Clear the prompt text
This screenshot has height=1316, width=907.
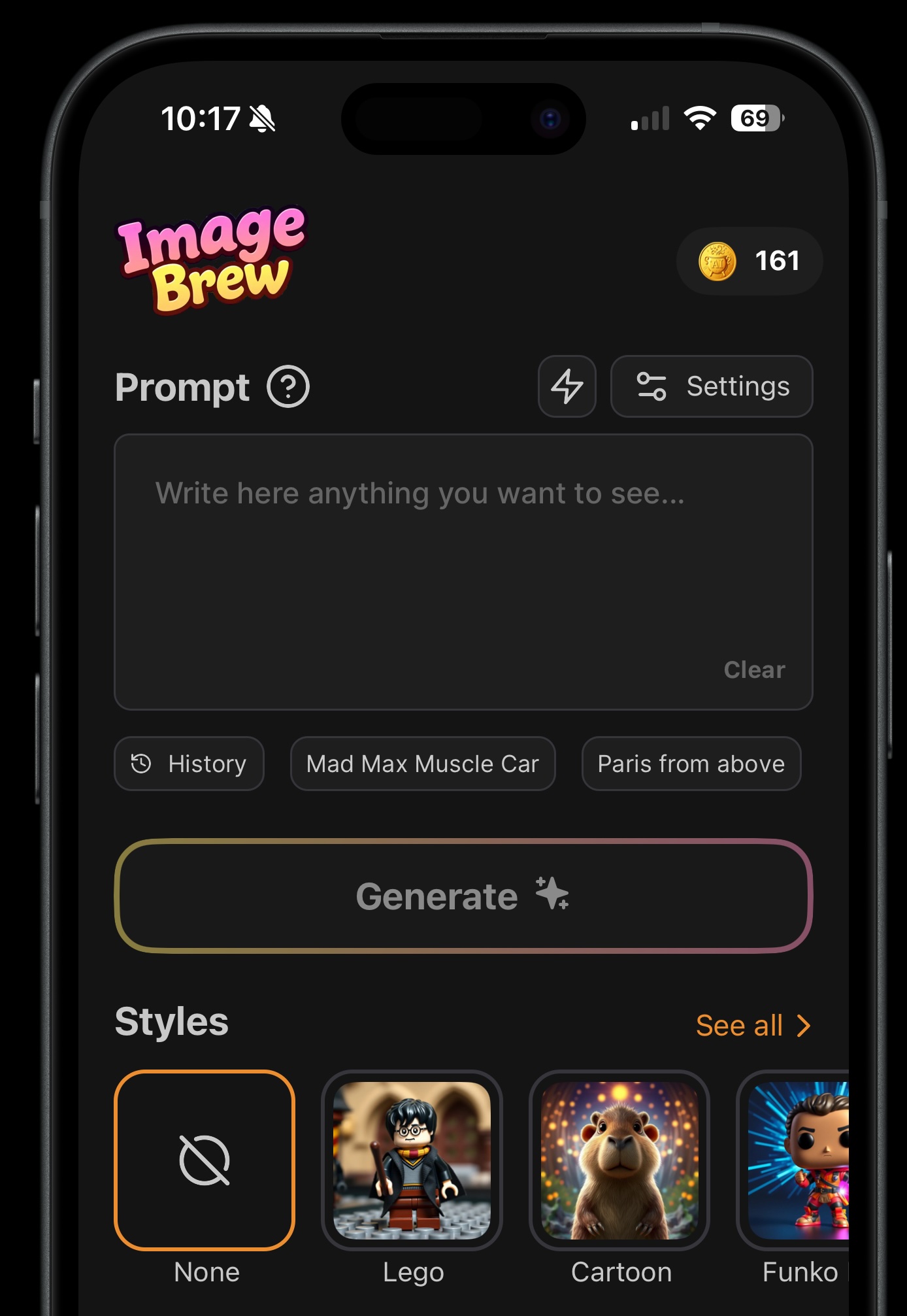tap(754, 669)
